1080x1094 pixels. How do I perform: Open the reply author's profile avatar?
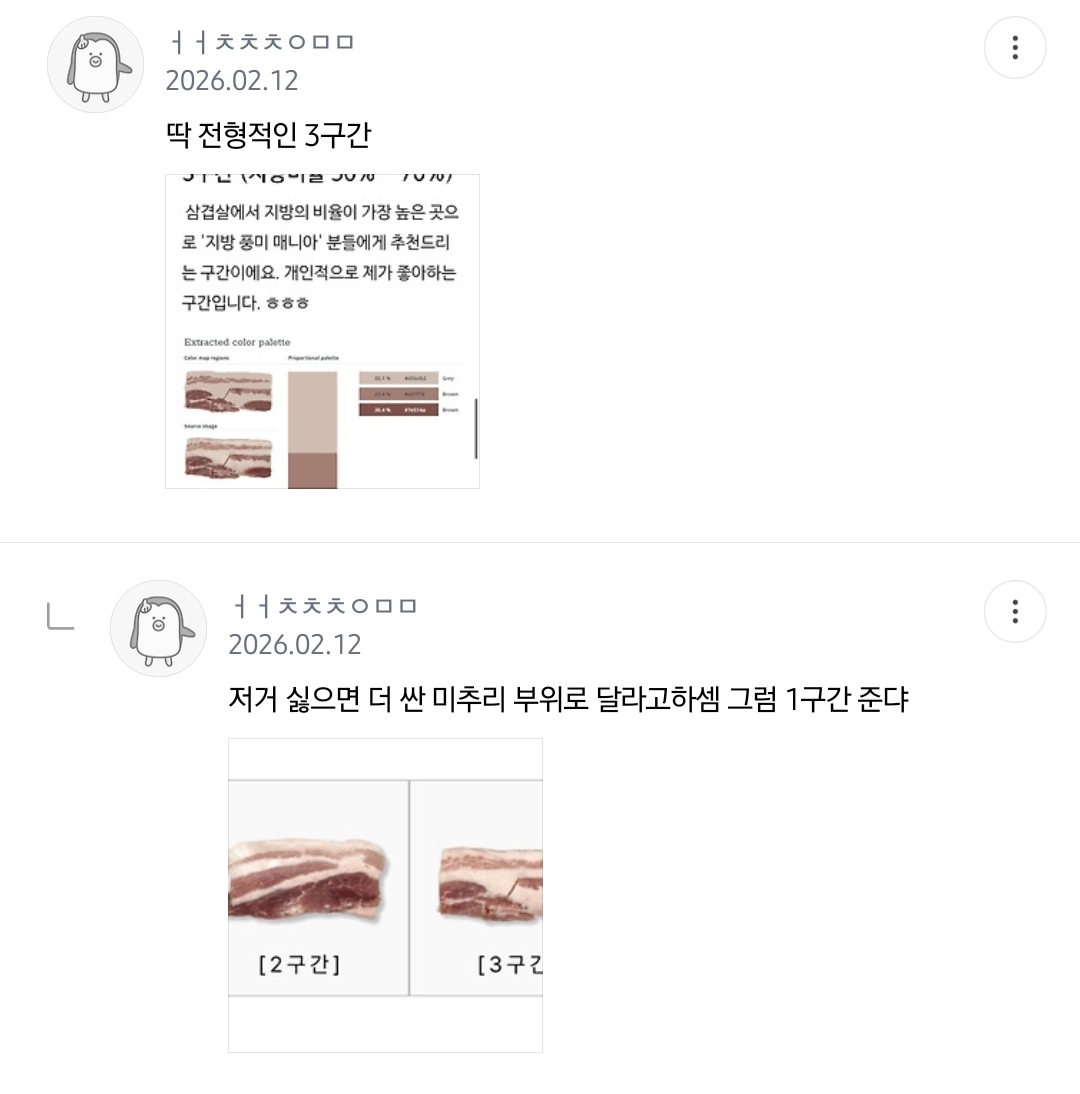[x=158, y=629]
